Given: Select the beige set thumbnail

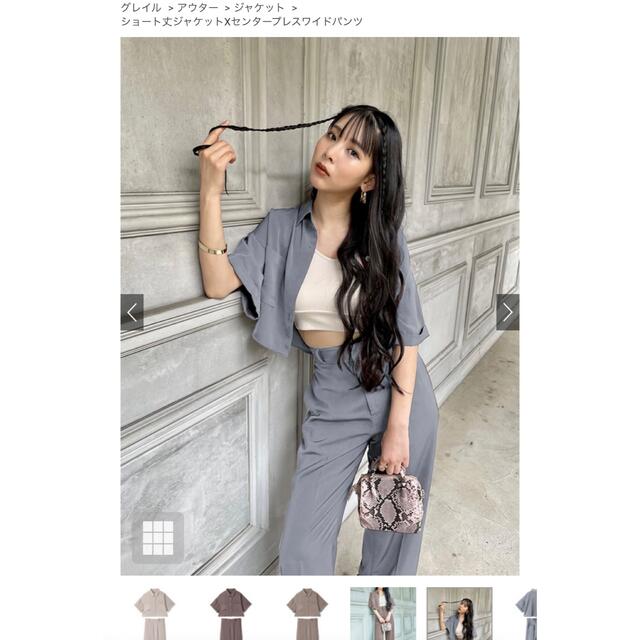Looking at the screenshot, I should [x=155, y=613].
